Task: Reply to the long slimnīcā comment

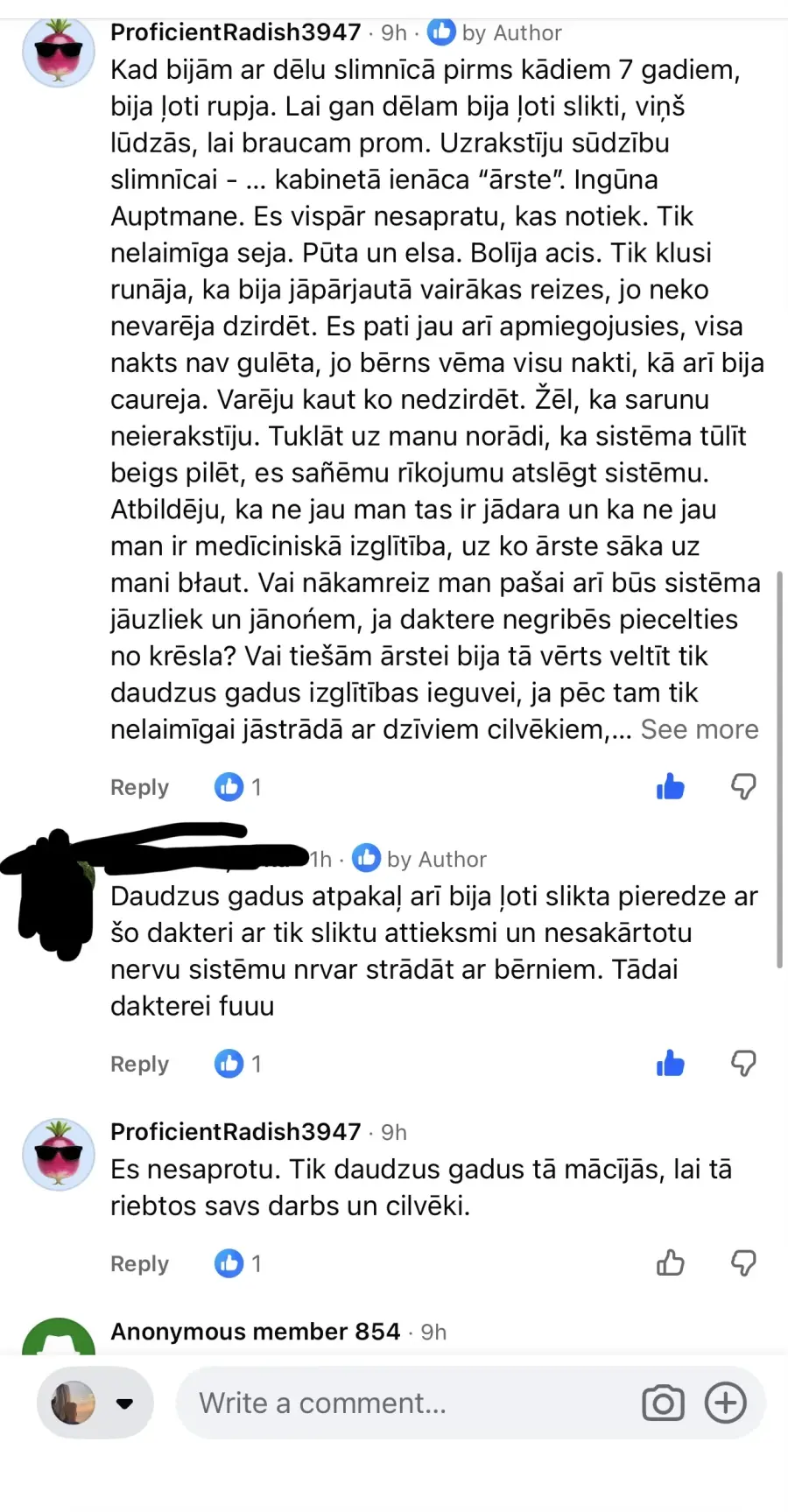Action: point(139,787)
